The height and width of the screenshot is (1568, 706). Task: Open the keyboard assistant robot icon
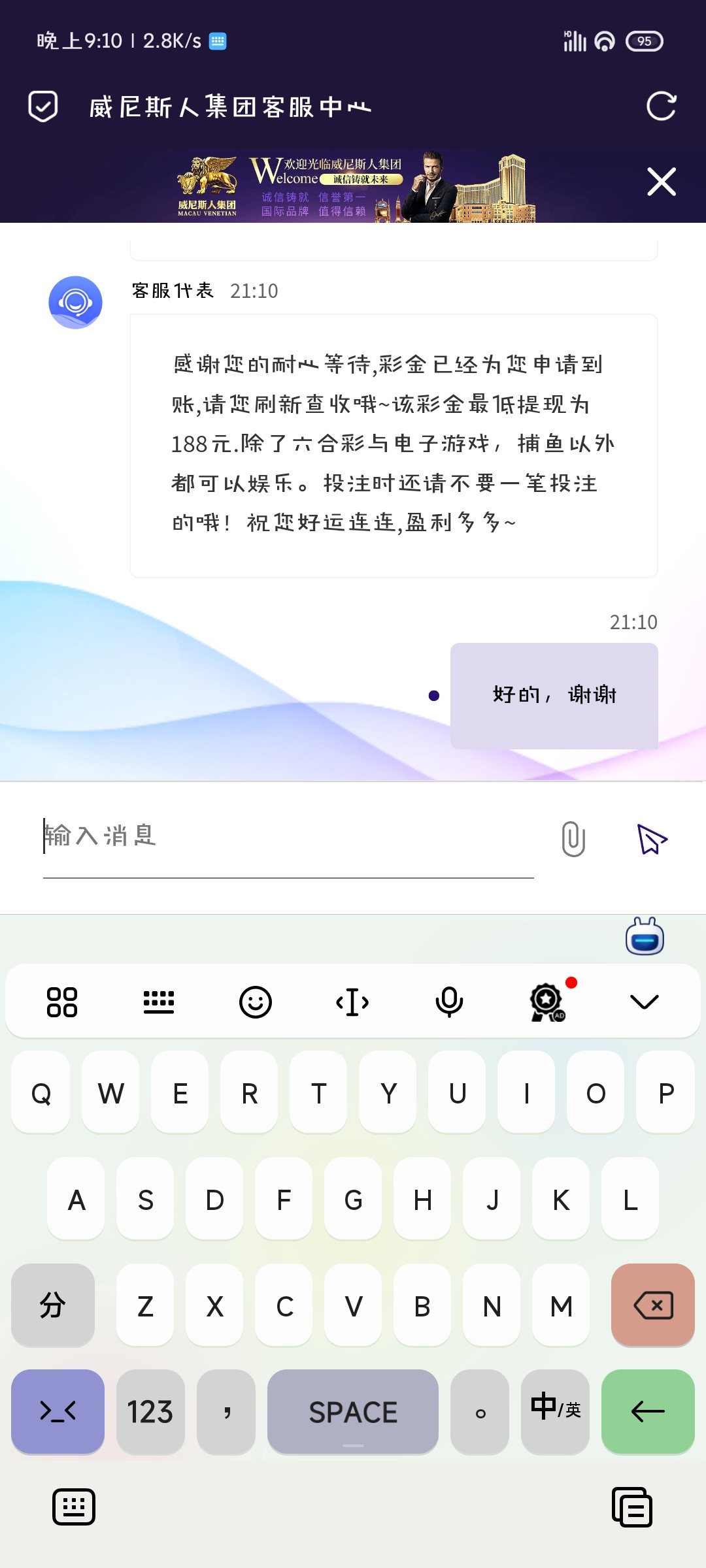(x=645, y=938)
